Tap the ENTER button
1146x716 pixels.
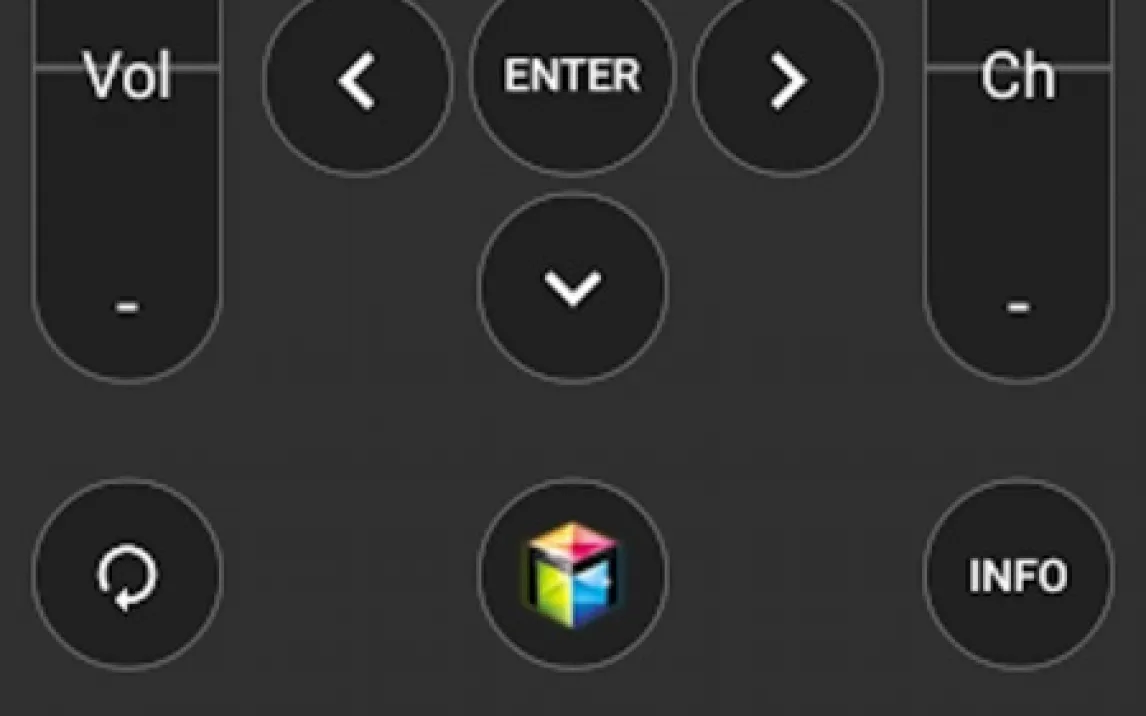point(572,77)
